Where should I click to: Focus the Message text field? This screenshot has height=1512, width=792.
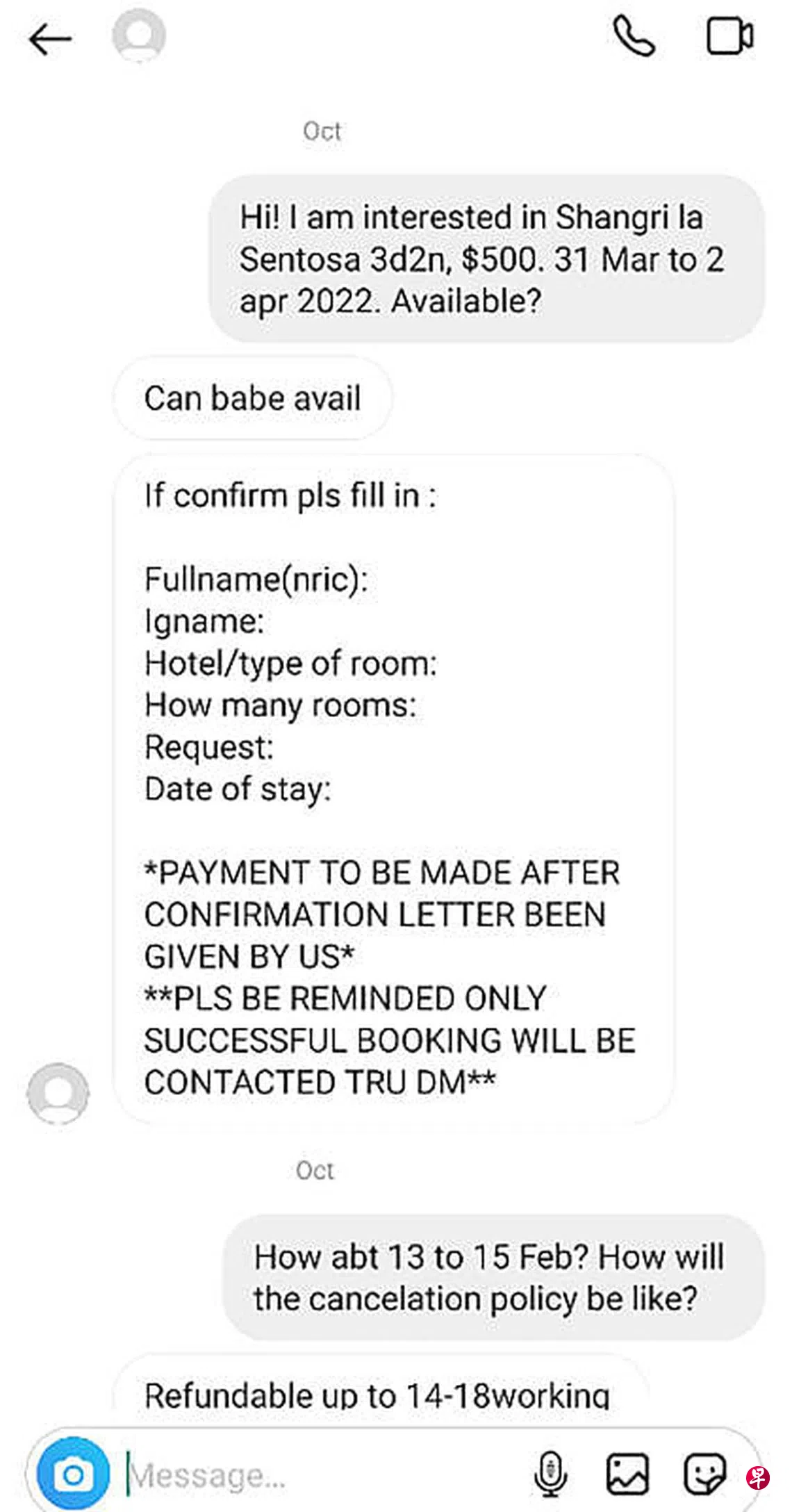point(313,1474)
